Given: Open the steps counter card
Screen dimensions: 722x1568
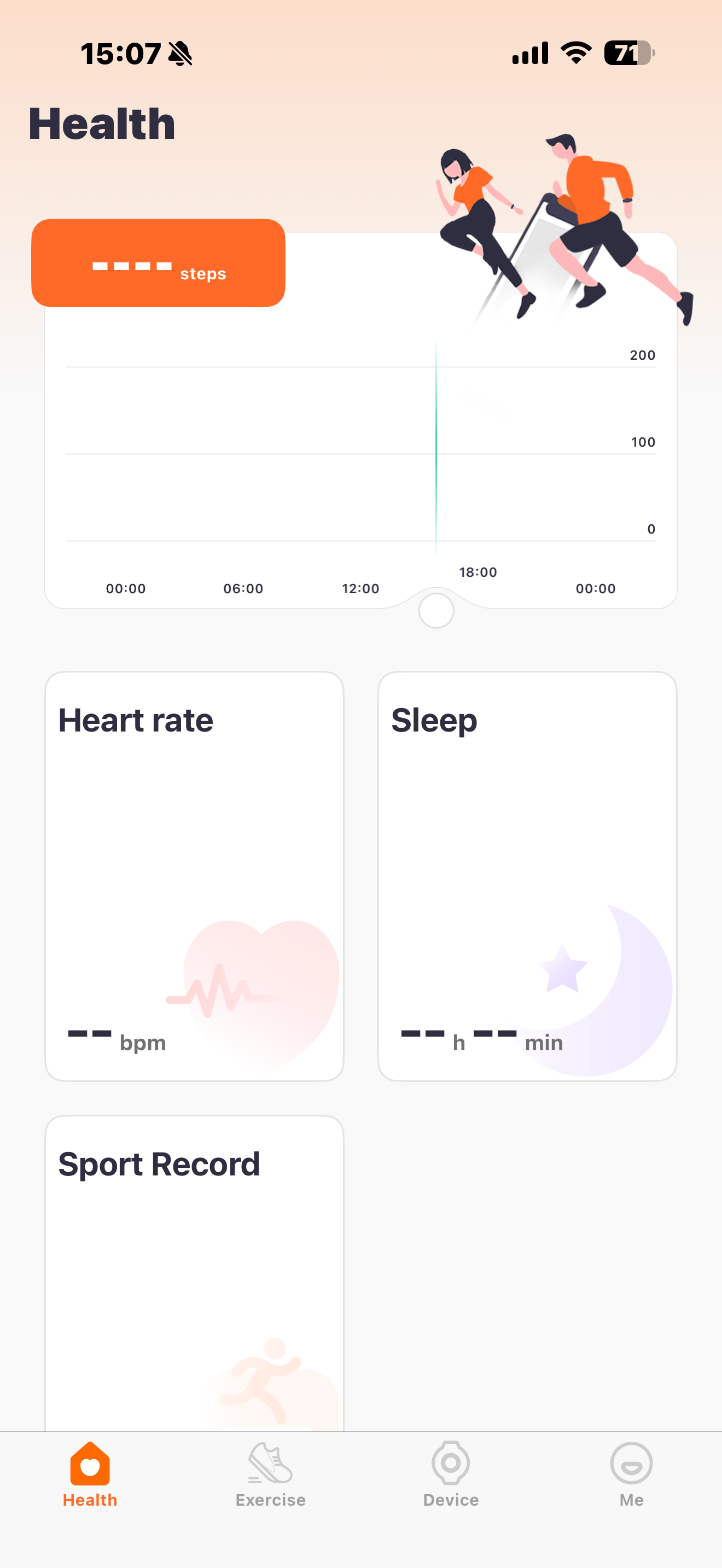Looking at the screenshot, I should click(x=158, y=263).
